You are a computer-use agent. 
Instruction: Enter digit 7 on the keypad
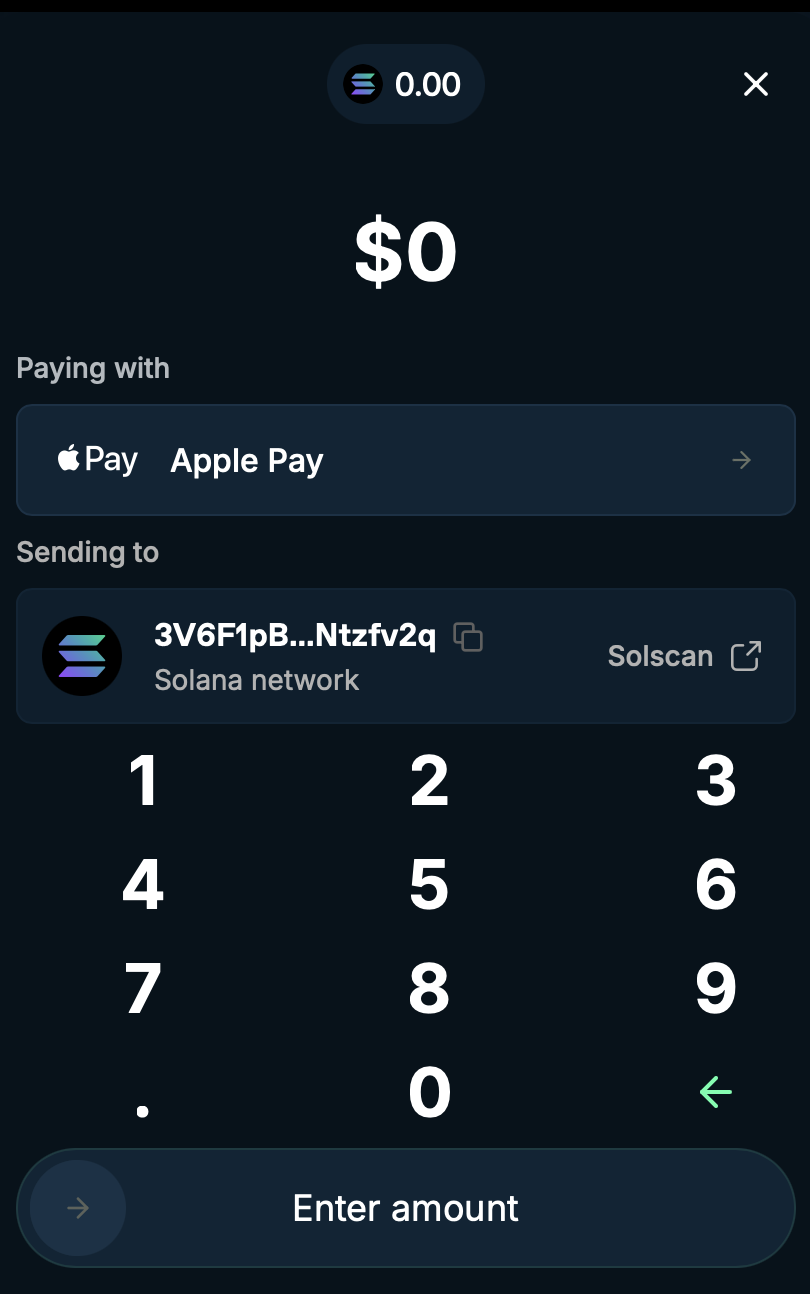pos(143,989)
